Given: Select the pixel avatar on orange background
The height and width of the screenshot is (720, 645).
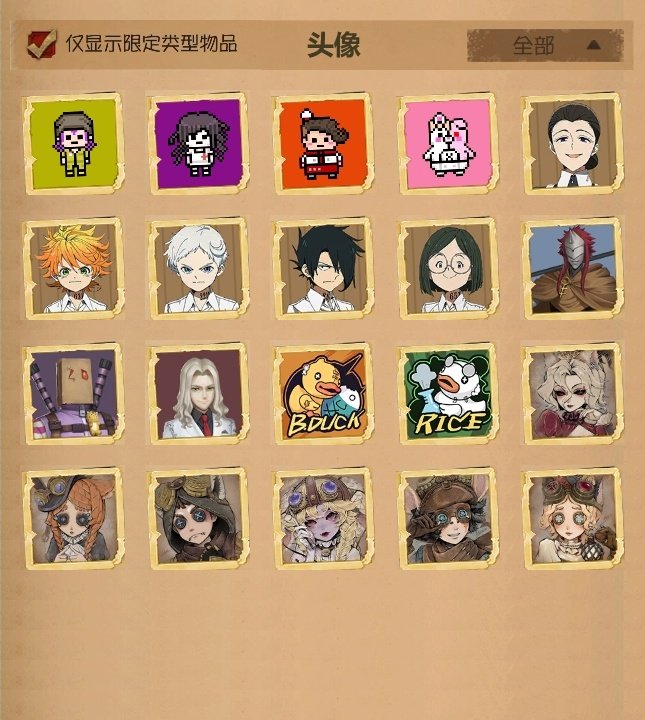Looking at the screenshot, I should 322,144.
